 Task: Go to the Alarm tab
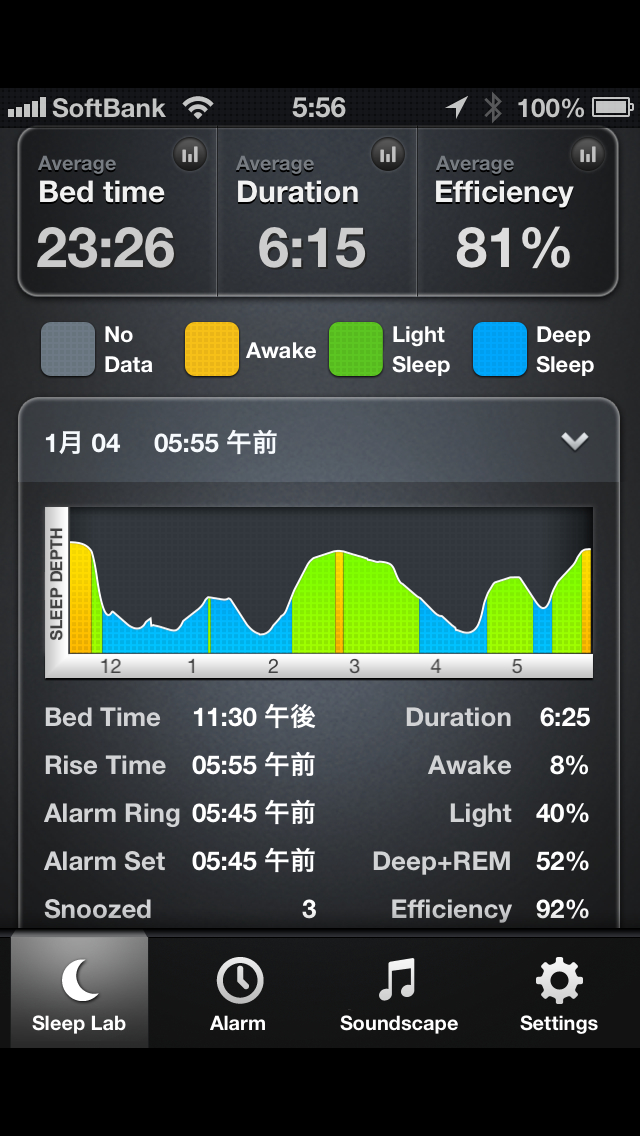[x=238, y=992]
